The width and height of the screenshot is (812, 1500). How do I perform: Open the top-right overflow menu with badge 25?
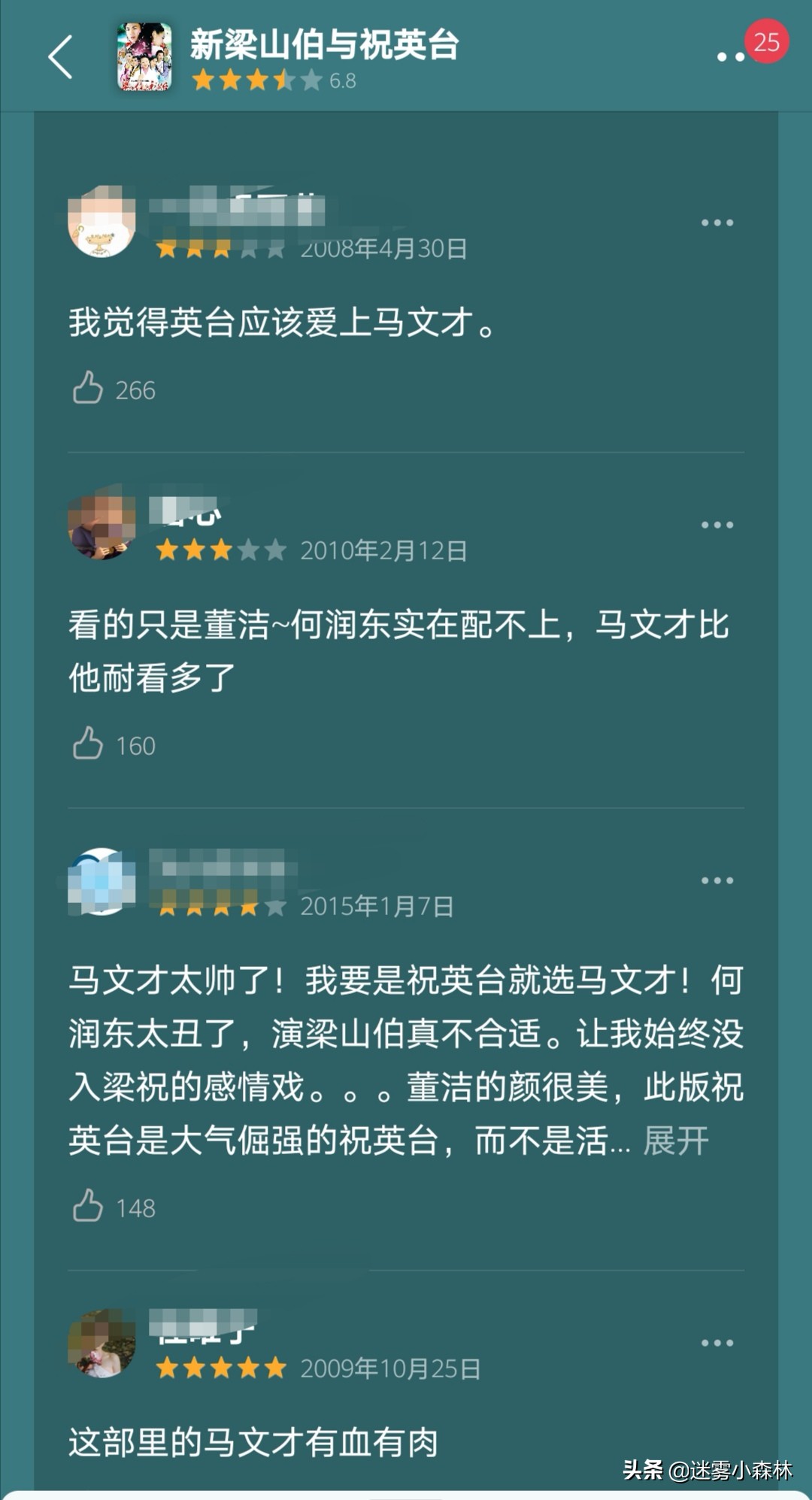tap(731, 56)
